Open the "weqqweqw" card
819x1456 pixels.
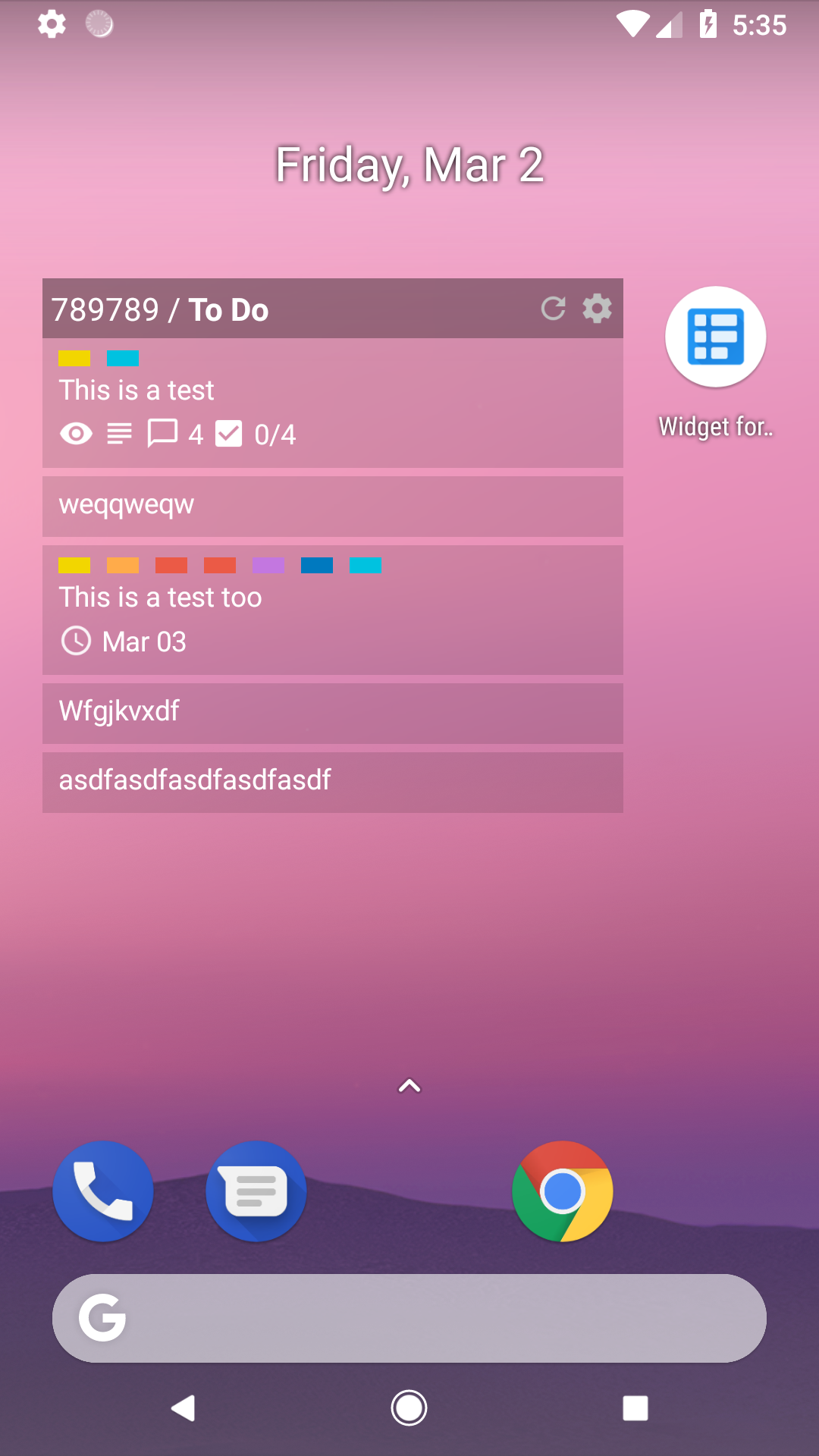point(332,506)
